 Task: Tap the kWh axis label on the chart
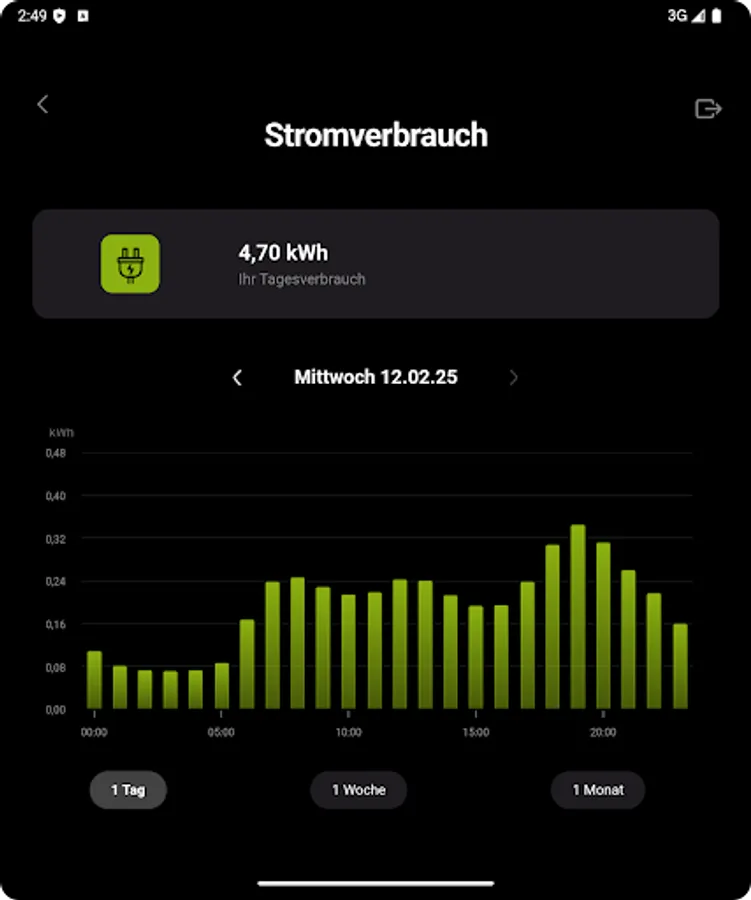click(63, 431)
